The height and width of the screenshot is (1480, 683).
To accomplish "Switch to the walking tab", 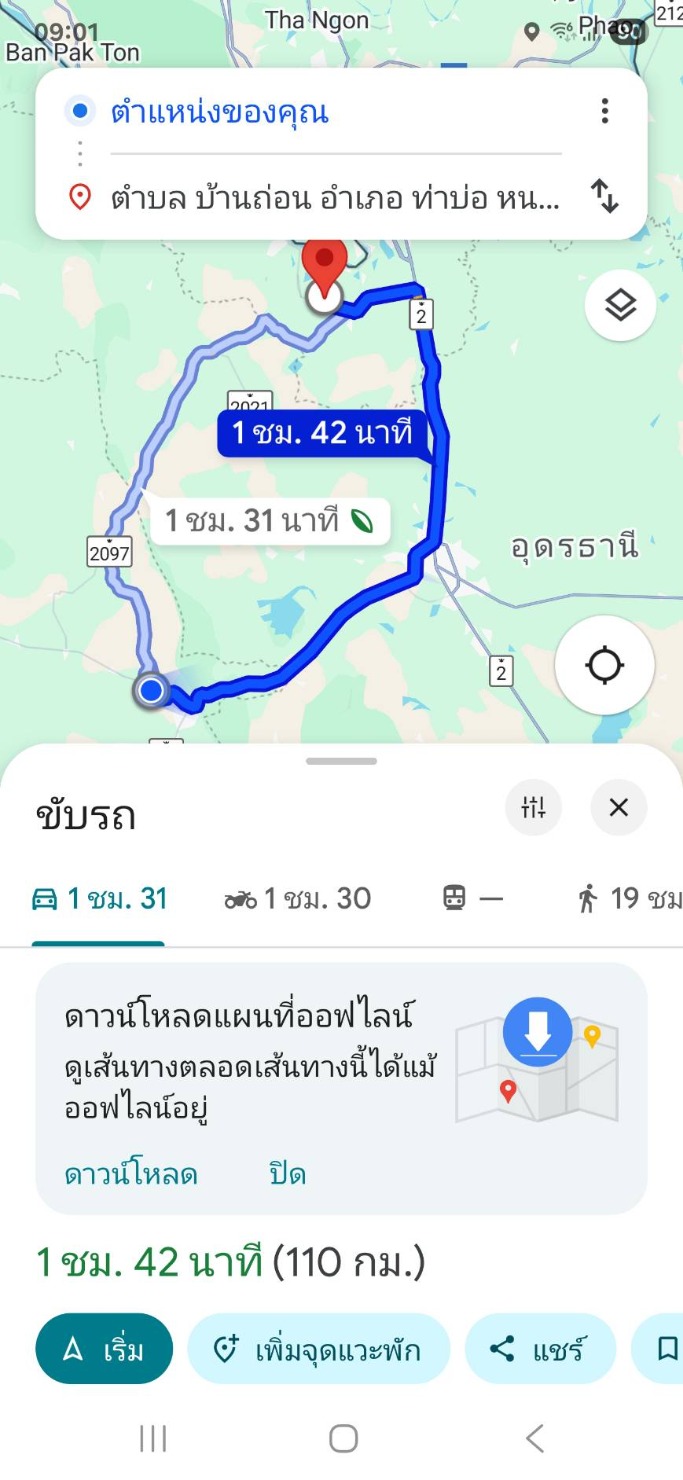I will [630, 899].
